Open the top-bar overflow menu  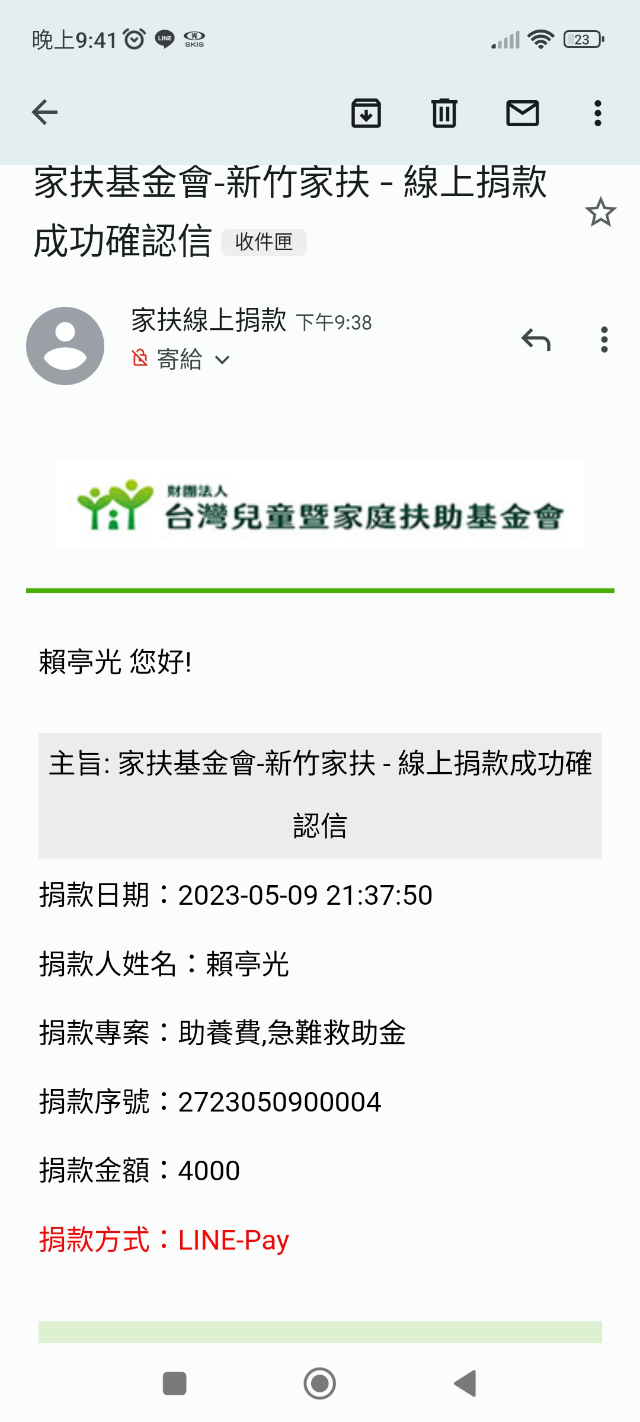click(x=597, y=113)
